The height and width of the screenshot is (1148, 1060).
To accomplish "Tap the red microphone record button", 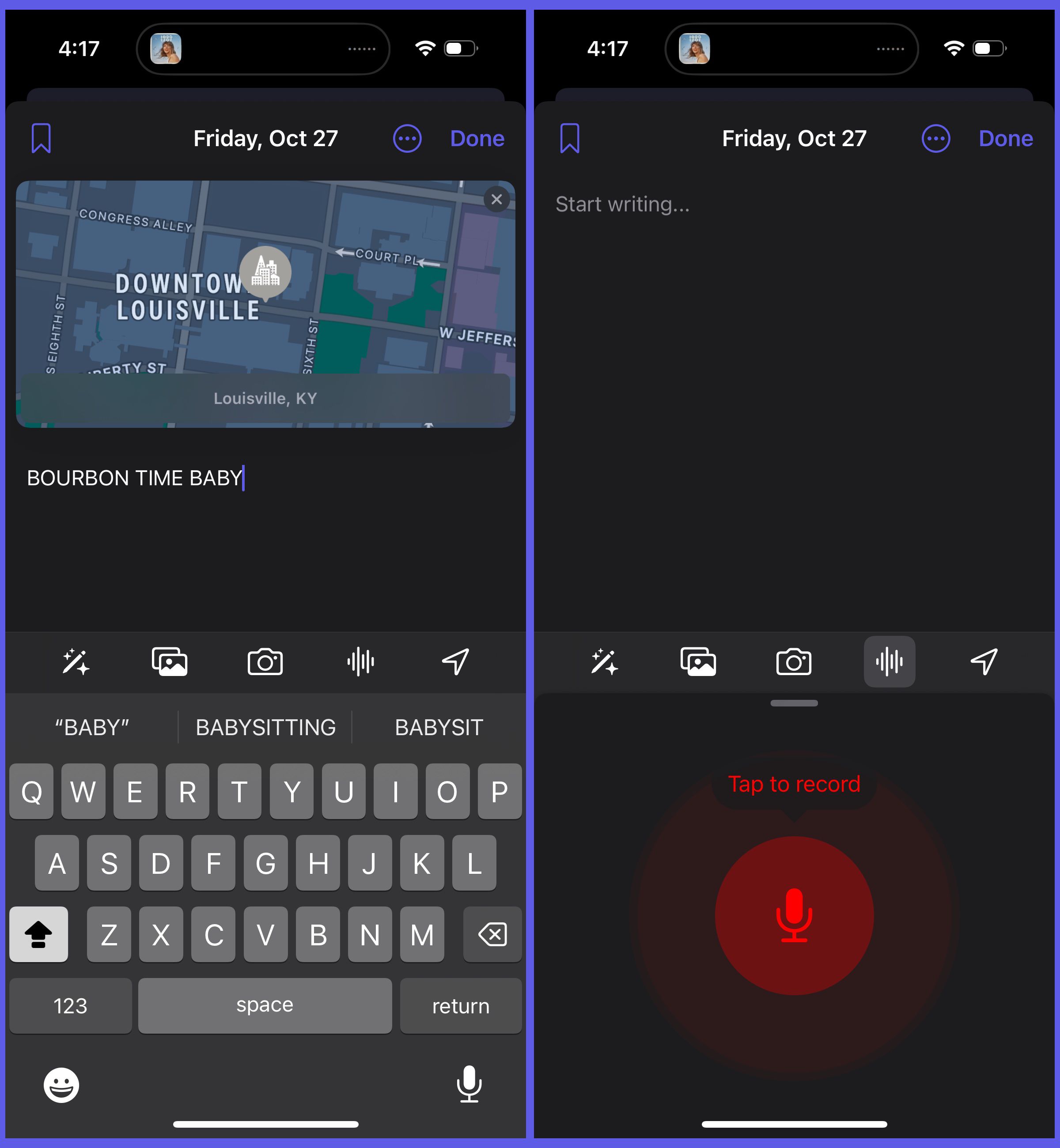I will coord(794,915).
